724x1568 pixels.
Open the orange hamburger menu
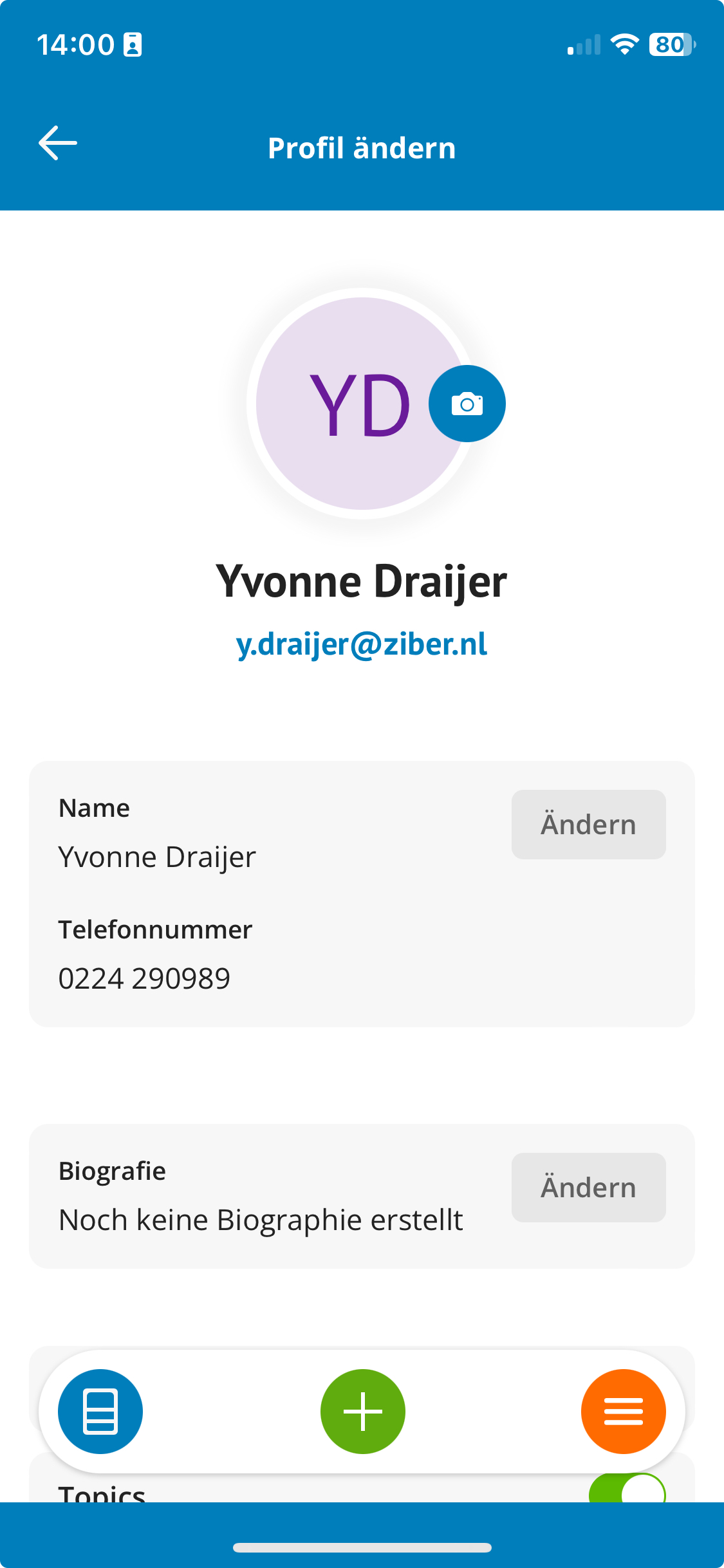point(624,1412)
